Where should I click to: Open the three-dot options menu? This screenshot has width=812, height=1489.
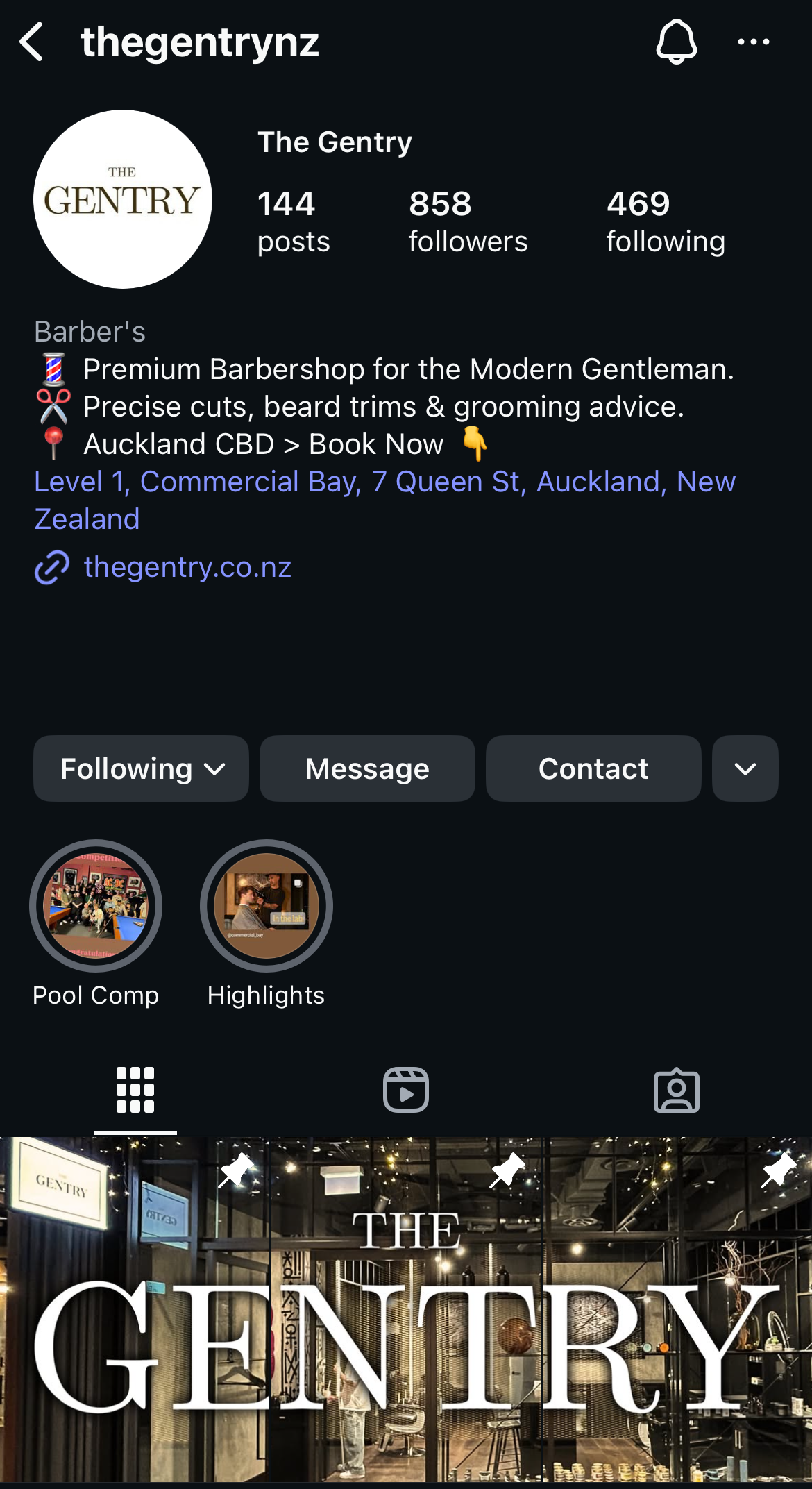(753, 42)
